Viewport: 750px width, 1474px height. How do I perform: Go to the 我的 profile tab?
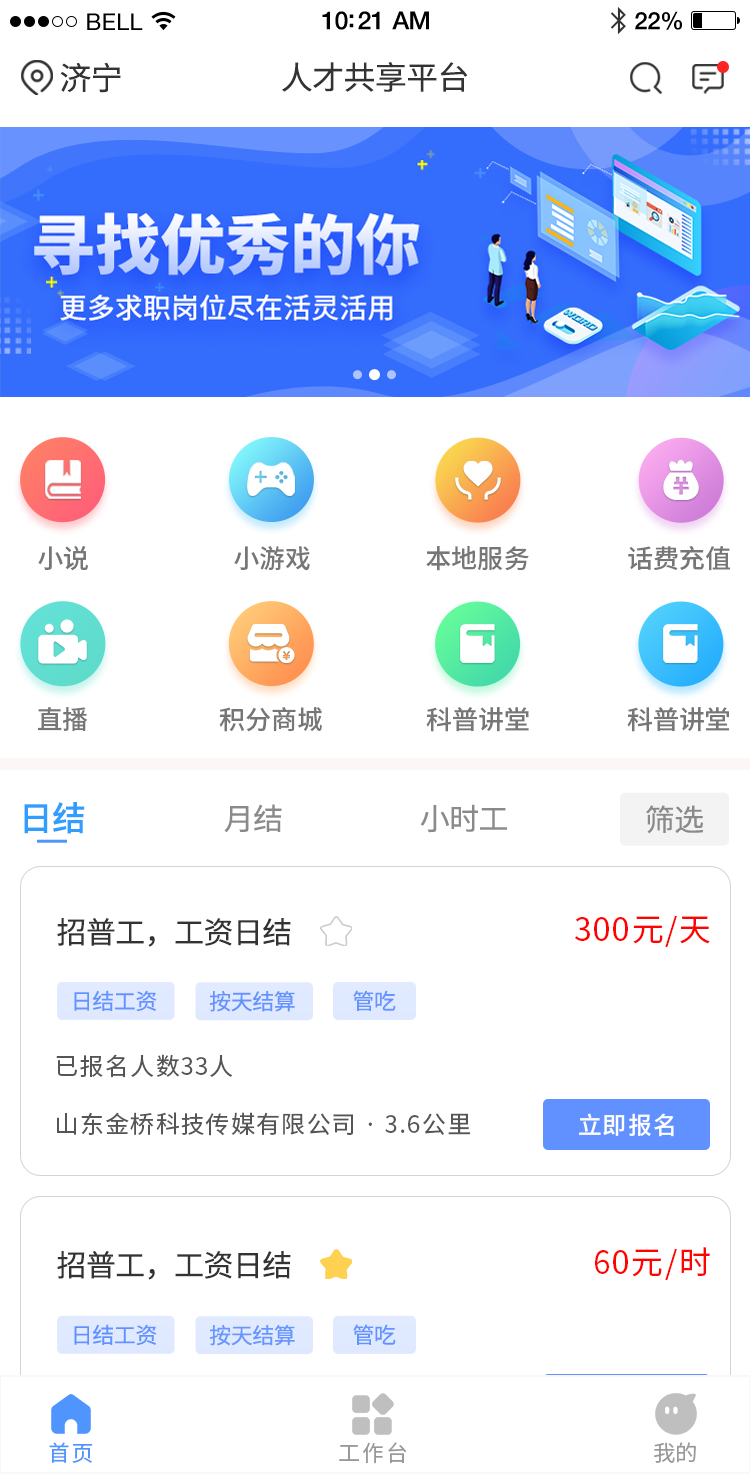pos(675,1428)
